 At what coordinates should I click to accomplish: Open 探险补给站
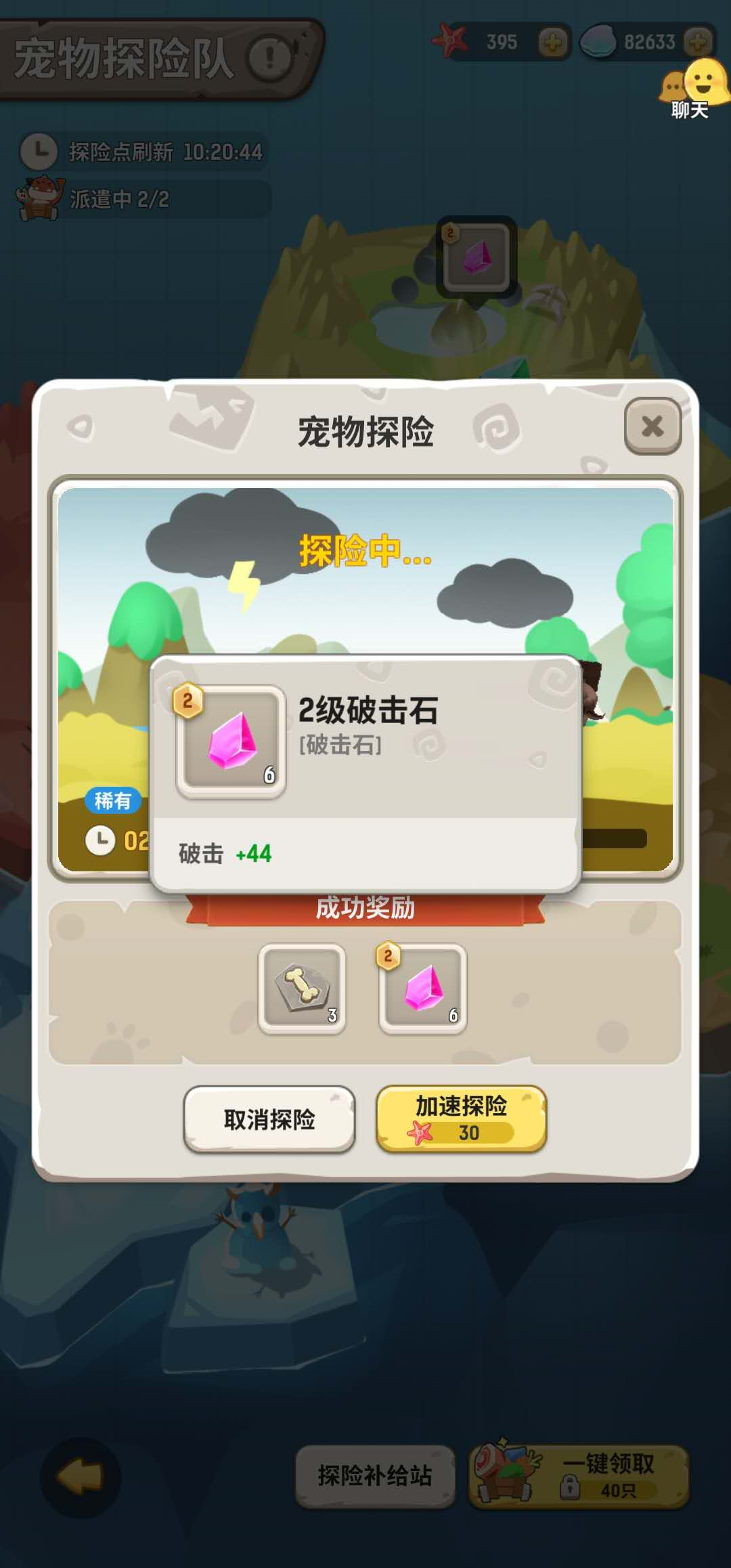coord(375,1476)
